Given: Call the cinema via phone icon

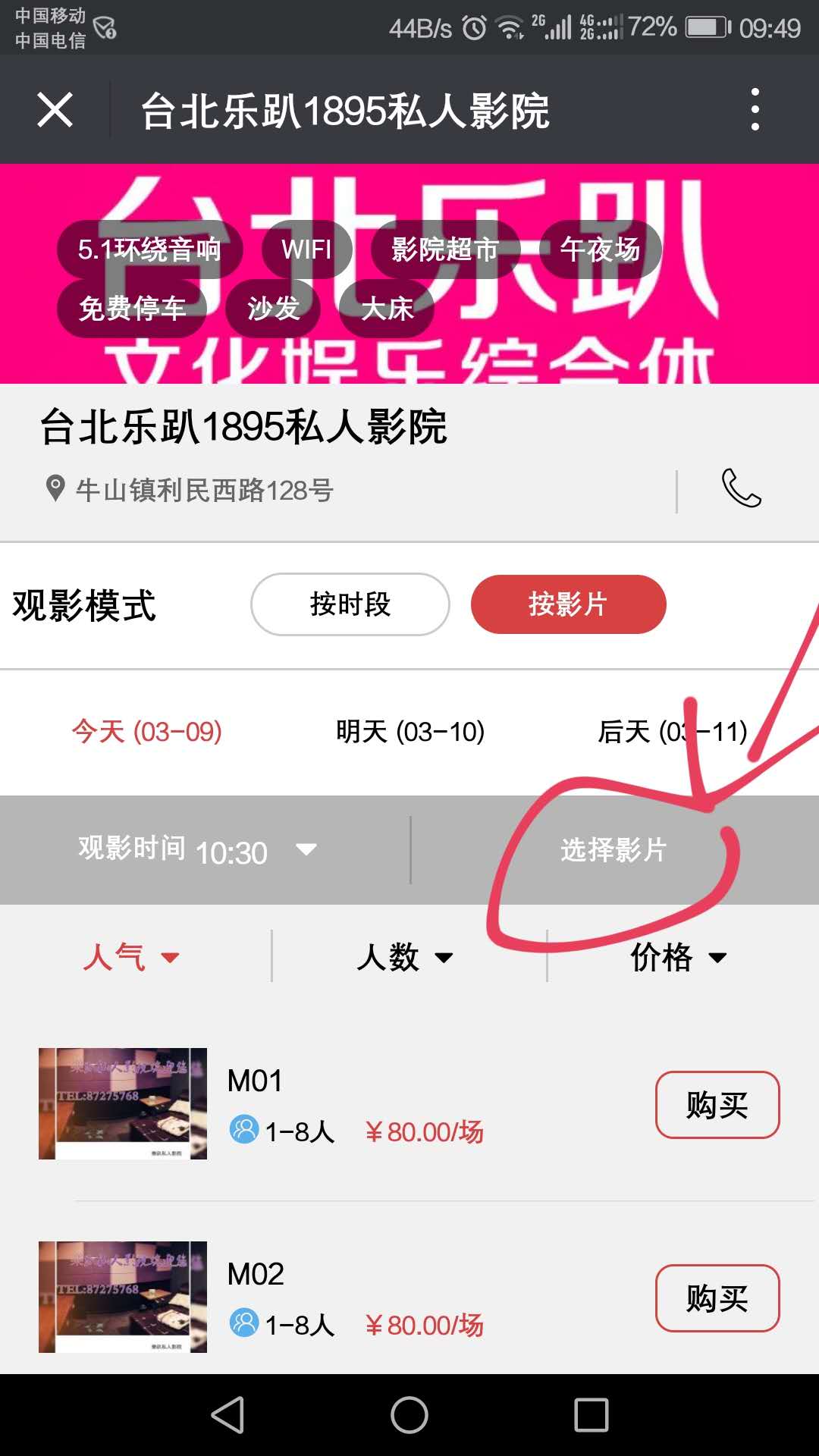Looking at the screenshot, I should point(741,488).
